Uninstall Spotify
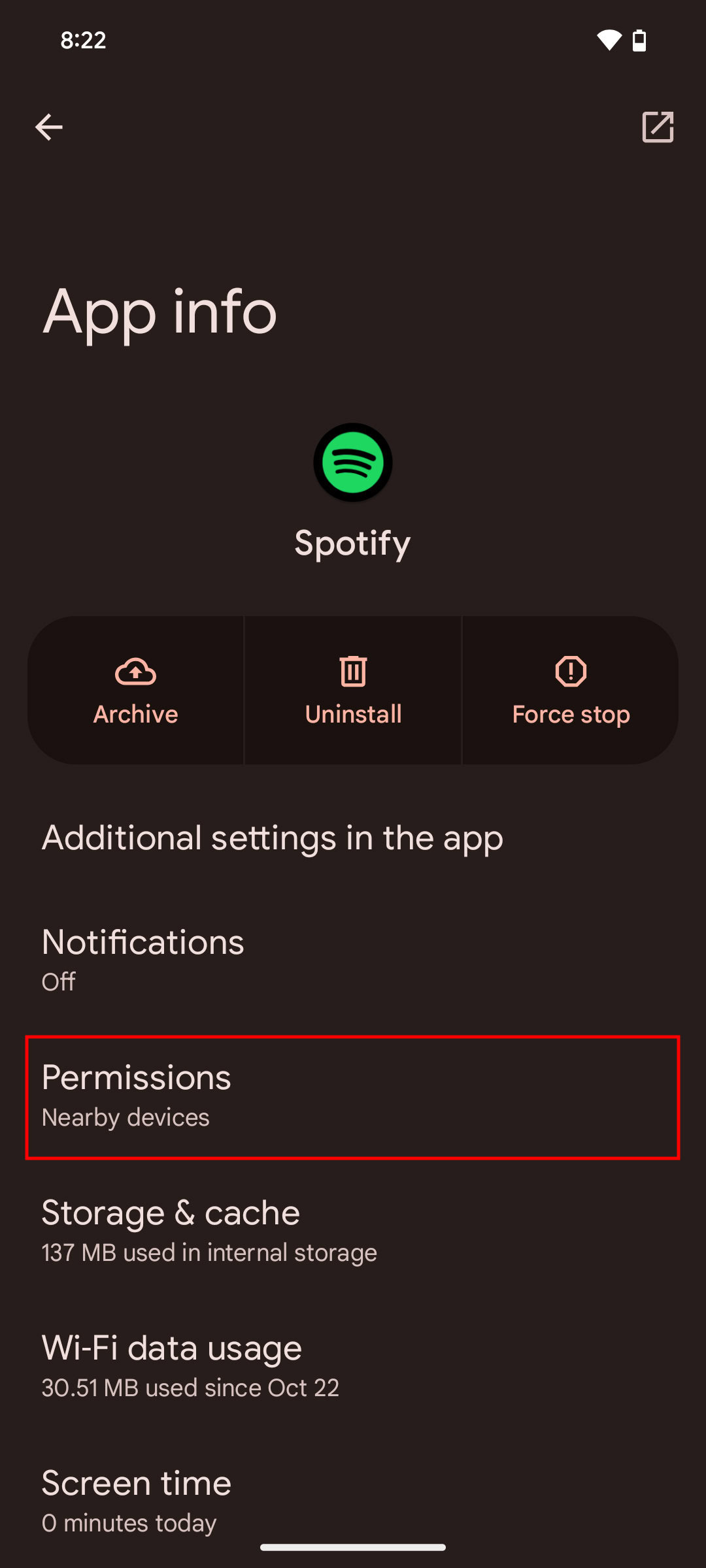The width and height of the screenshot is (706, 1568). tap(353, 691)
